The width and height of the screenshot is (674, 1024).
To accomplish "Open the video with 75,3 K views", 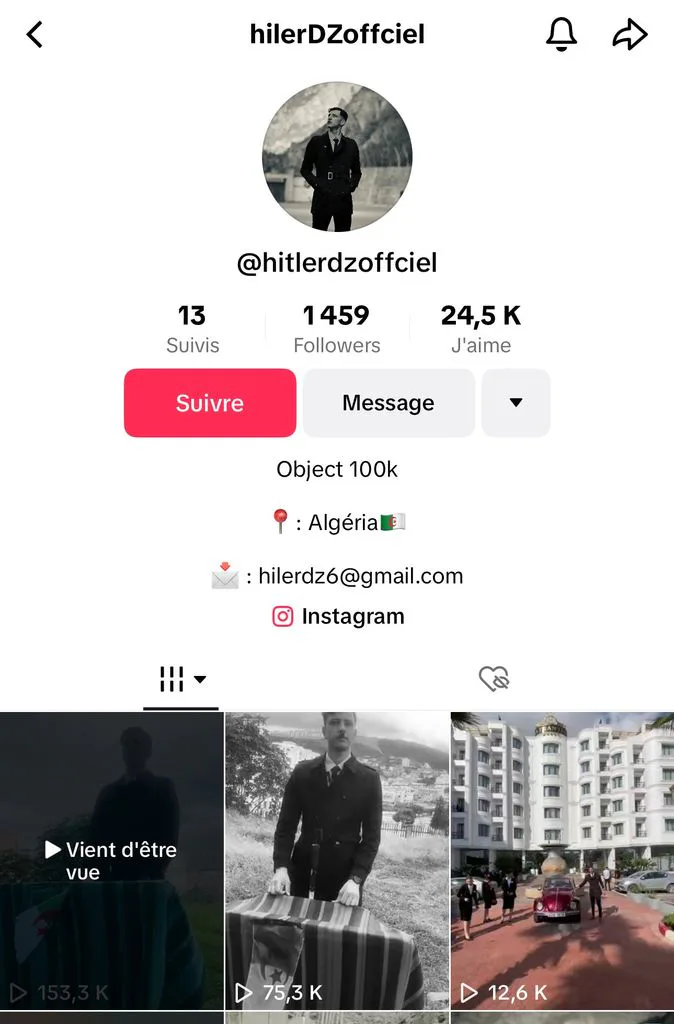I will 337,861.
